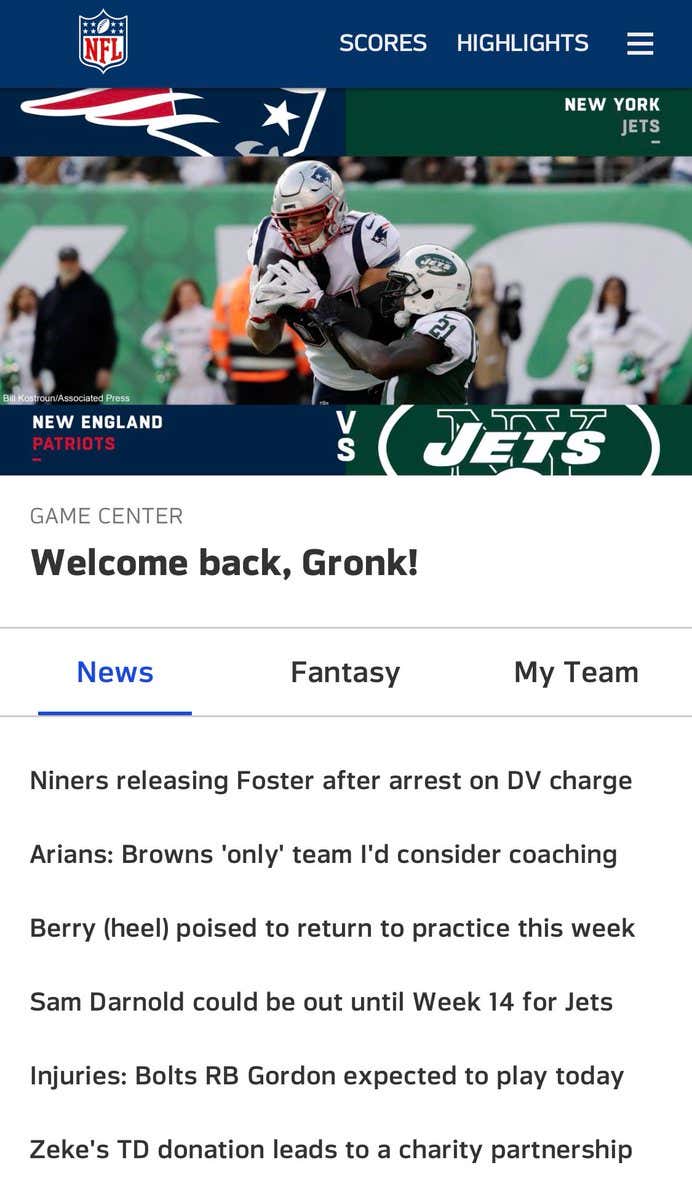This screenshot has width=692, height=1200.
Task: Open Arians Browns coaching story
Action: click(x=323, y=854)
